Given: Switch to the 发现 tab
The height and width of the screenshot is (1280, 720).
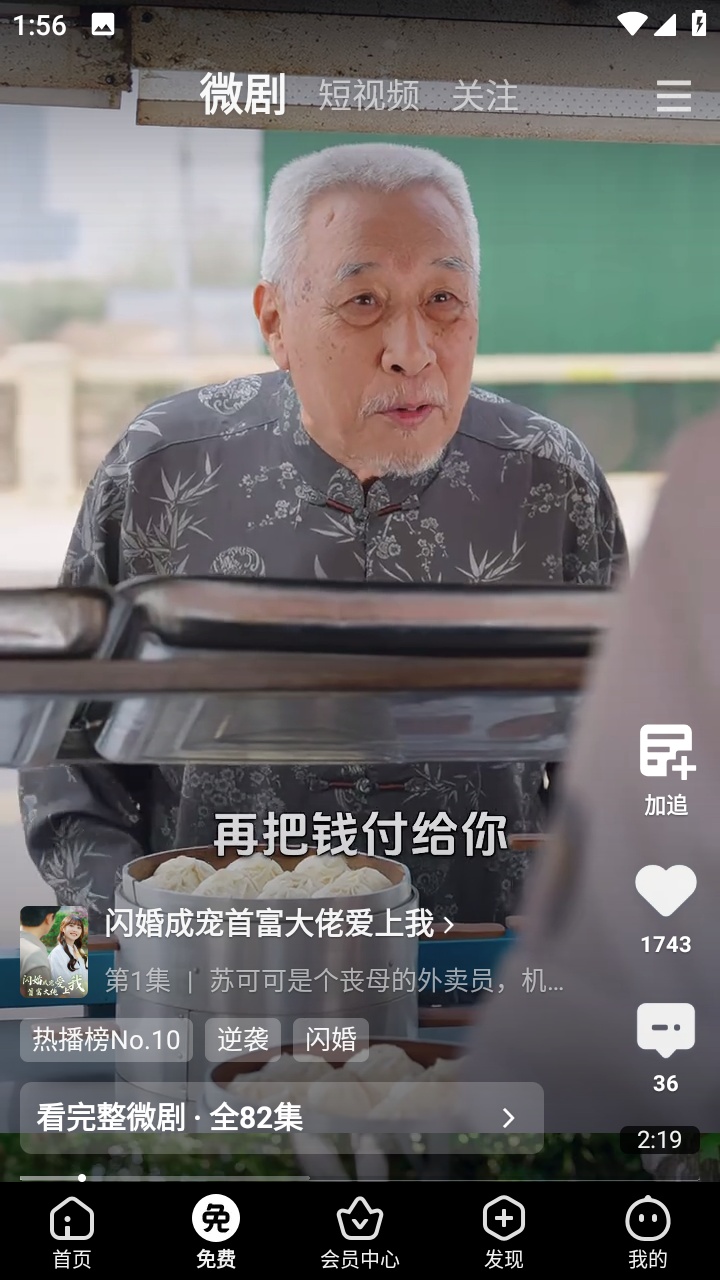Looking at the screenshot, I should [x=504, y=1232].
